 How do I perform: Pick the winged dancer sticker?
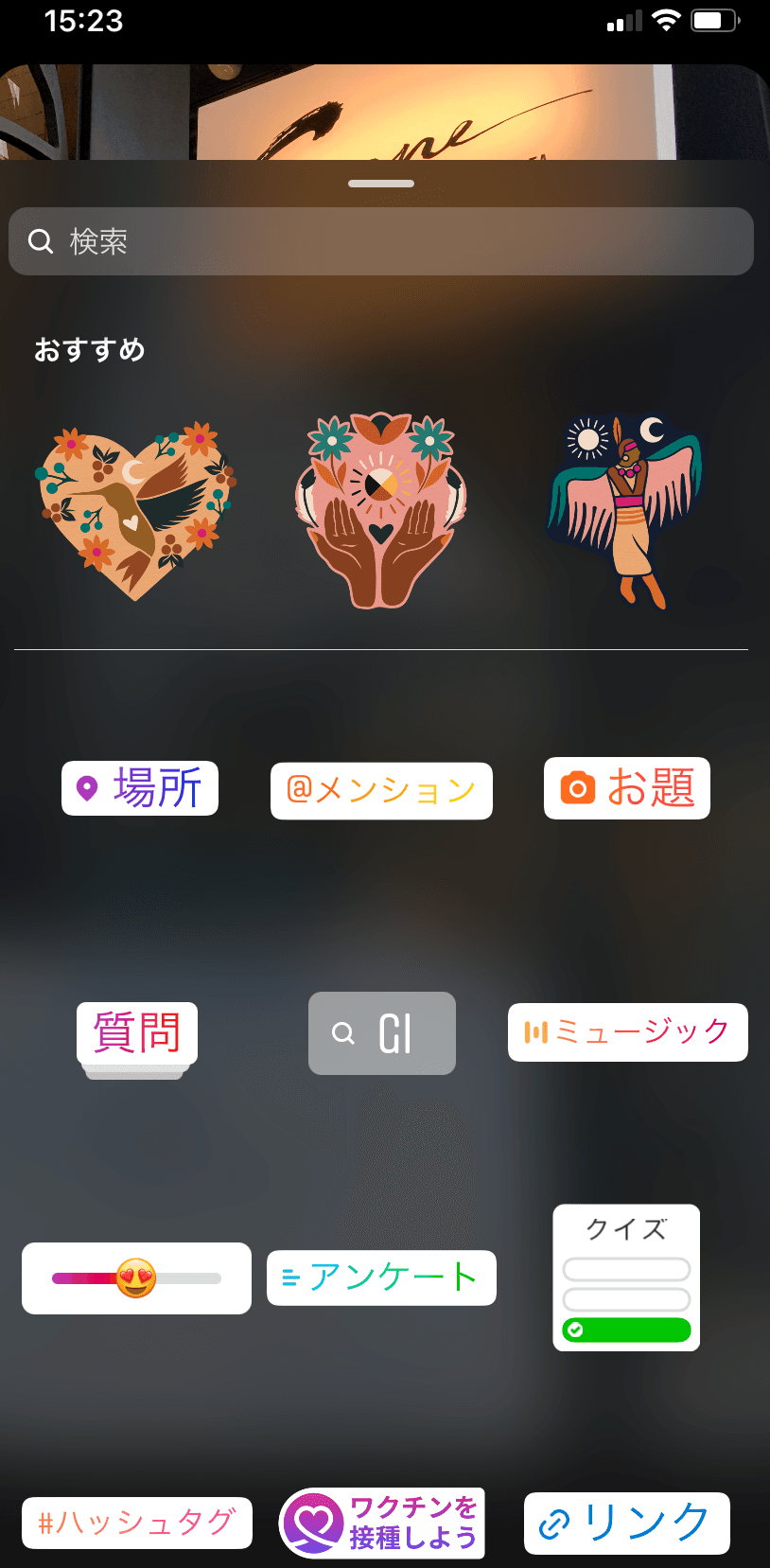[626, 509]
